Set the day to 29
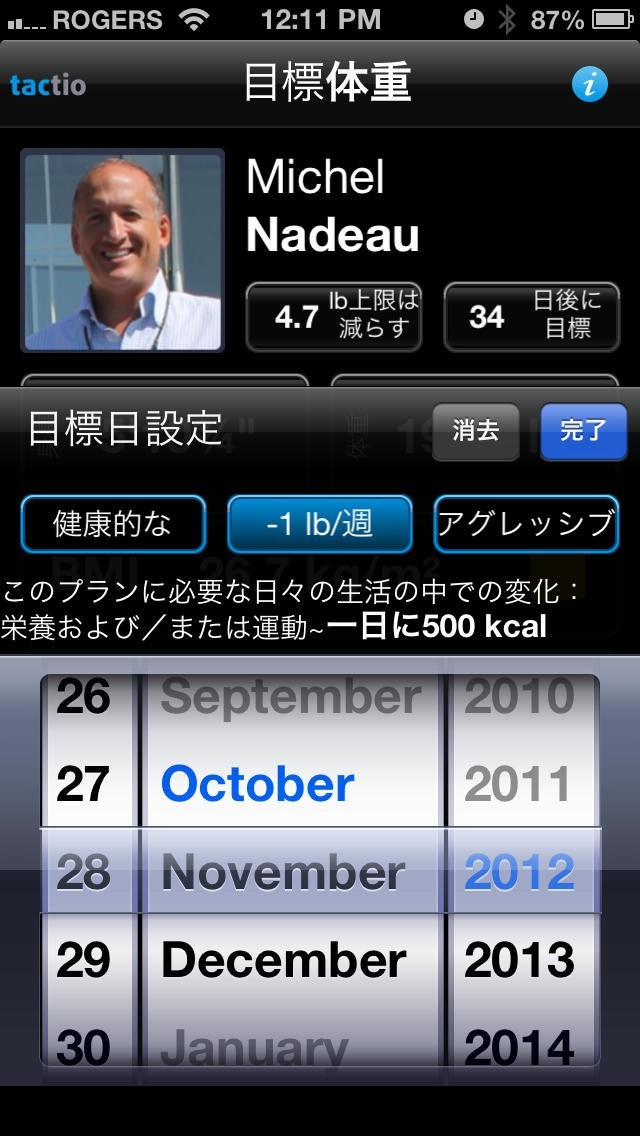 point(83,960)
